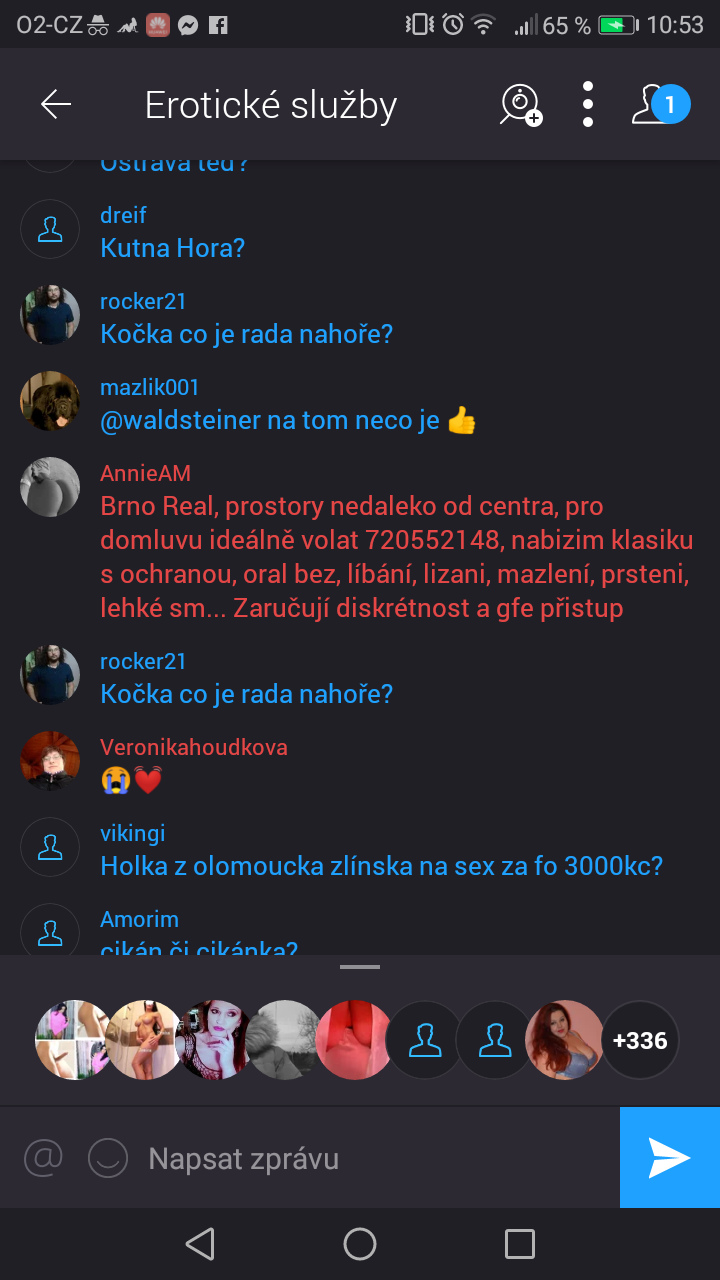The image size is (720, 1280).
Task: Open the red-haired participant's avatar in strip
Action: click(x=564, y=1040)
